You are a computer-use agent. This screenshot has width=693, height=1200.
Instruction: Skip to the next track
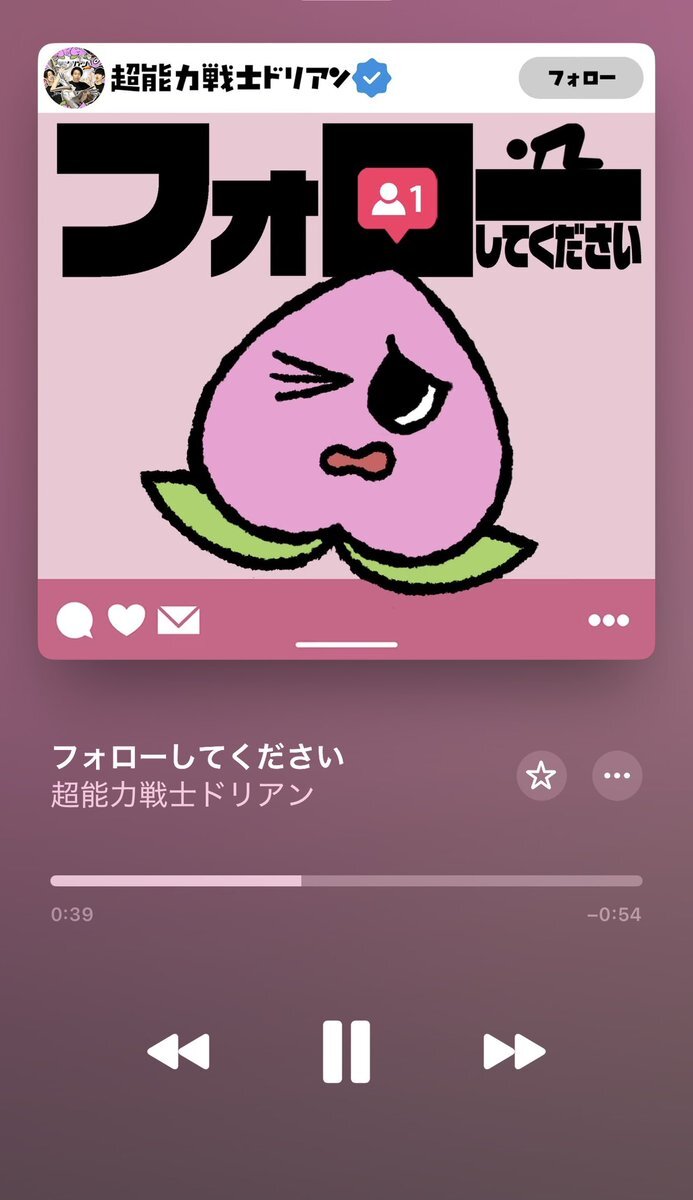click(x=514, y=1052)
